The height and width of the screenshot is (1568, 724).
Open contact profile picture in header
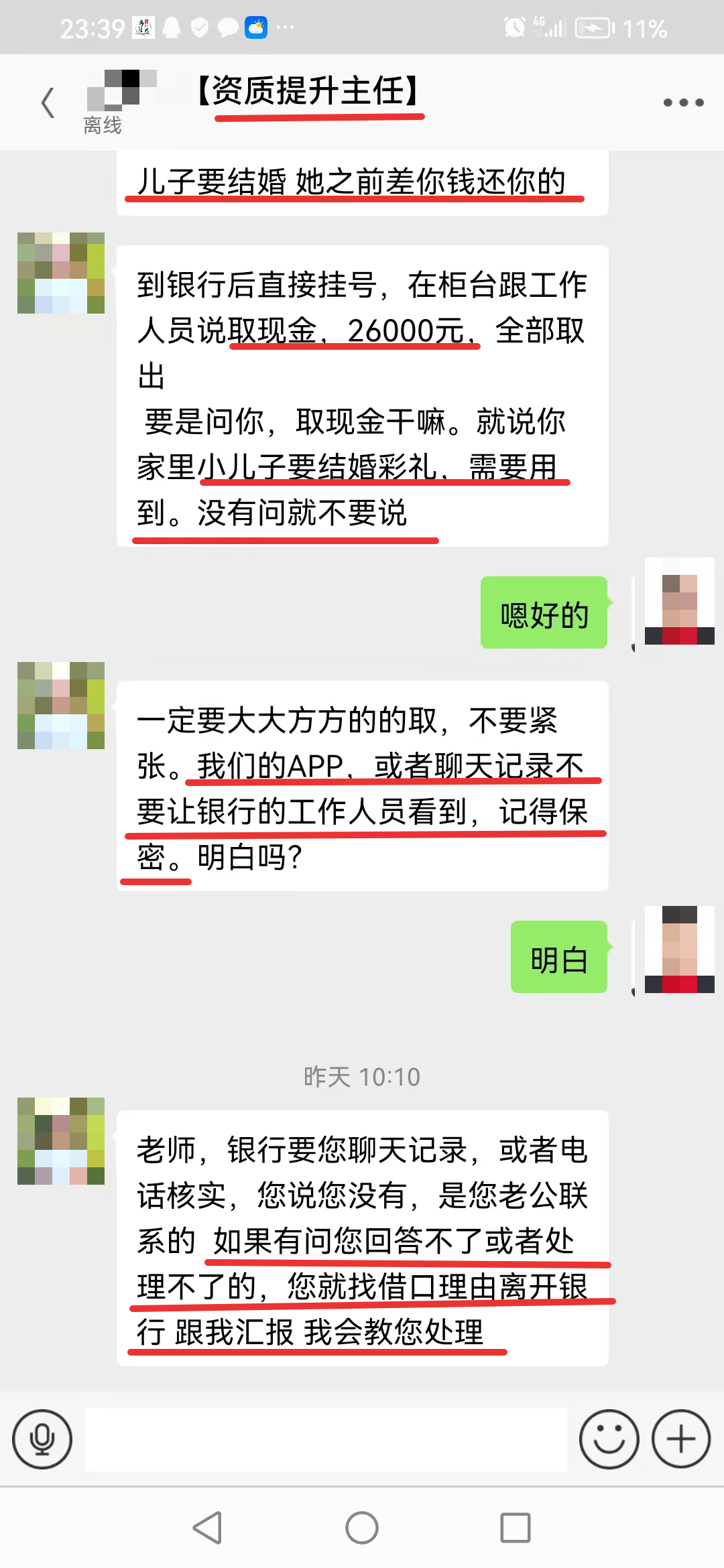pyautogui.click(x=121, y=90)
